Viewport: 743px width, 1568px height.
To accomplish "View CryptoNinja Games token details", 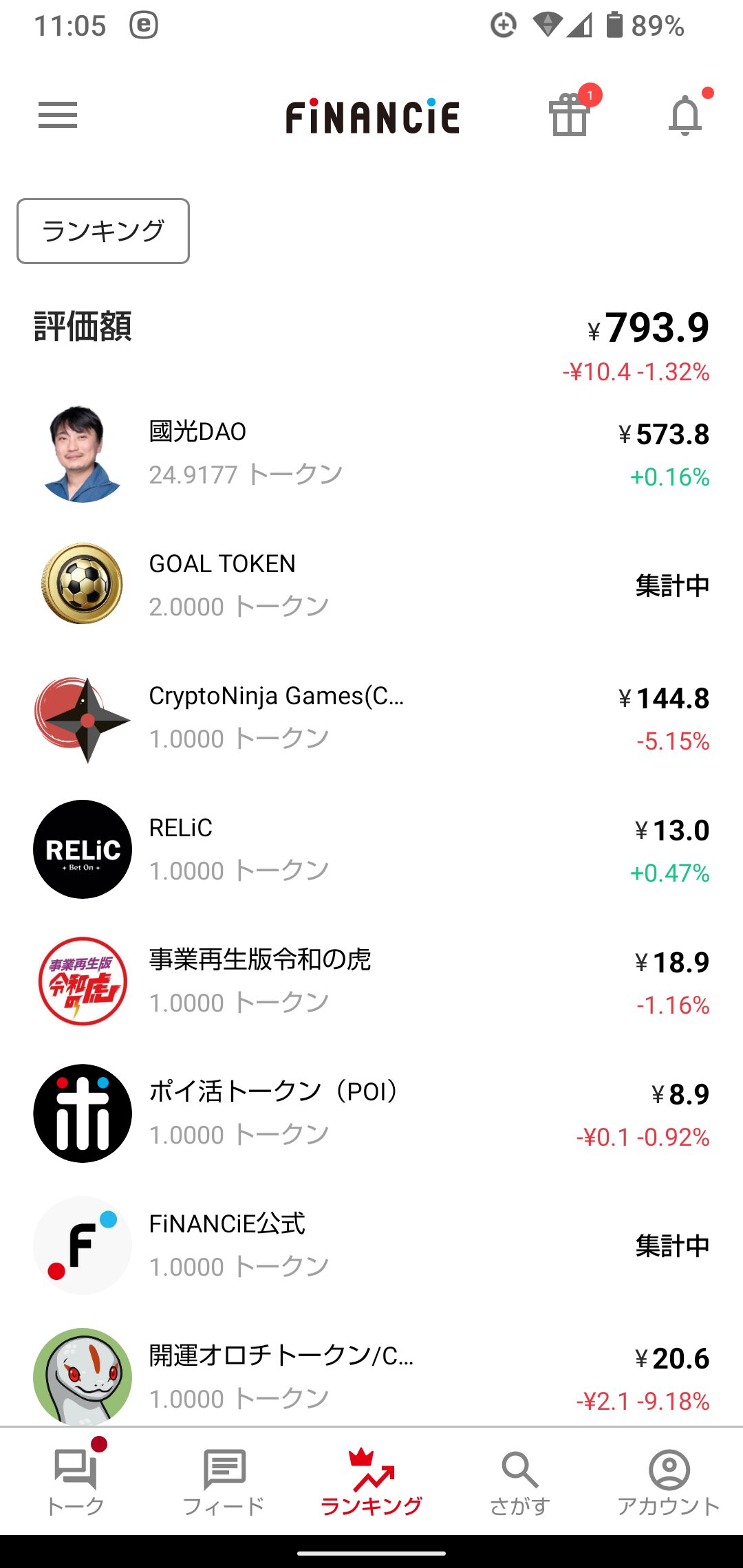I will (371, 718).
